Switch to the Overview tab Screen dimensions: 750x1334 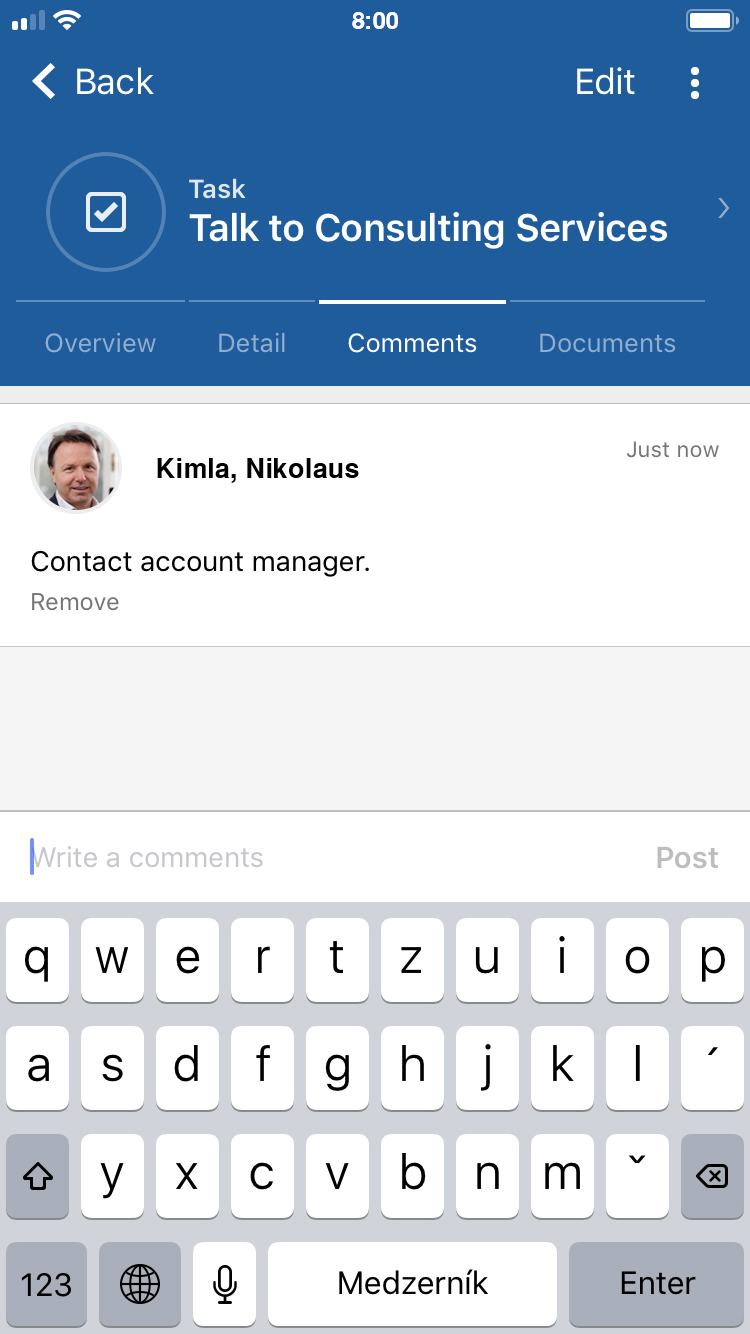[x=100, y=343]
